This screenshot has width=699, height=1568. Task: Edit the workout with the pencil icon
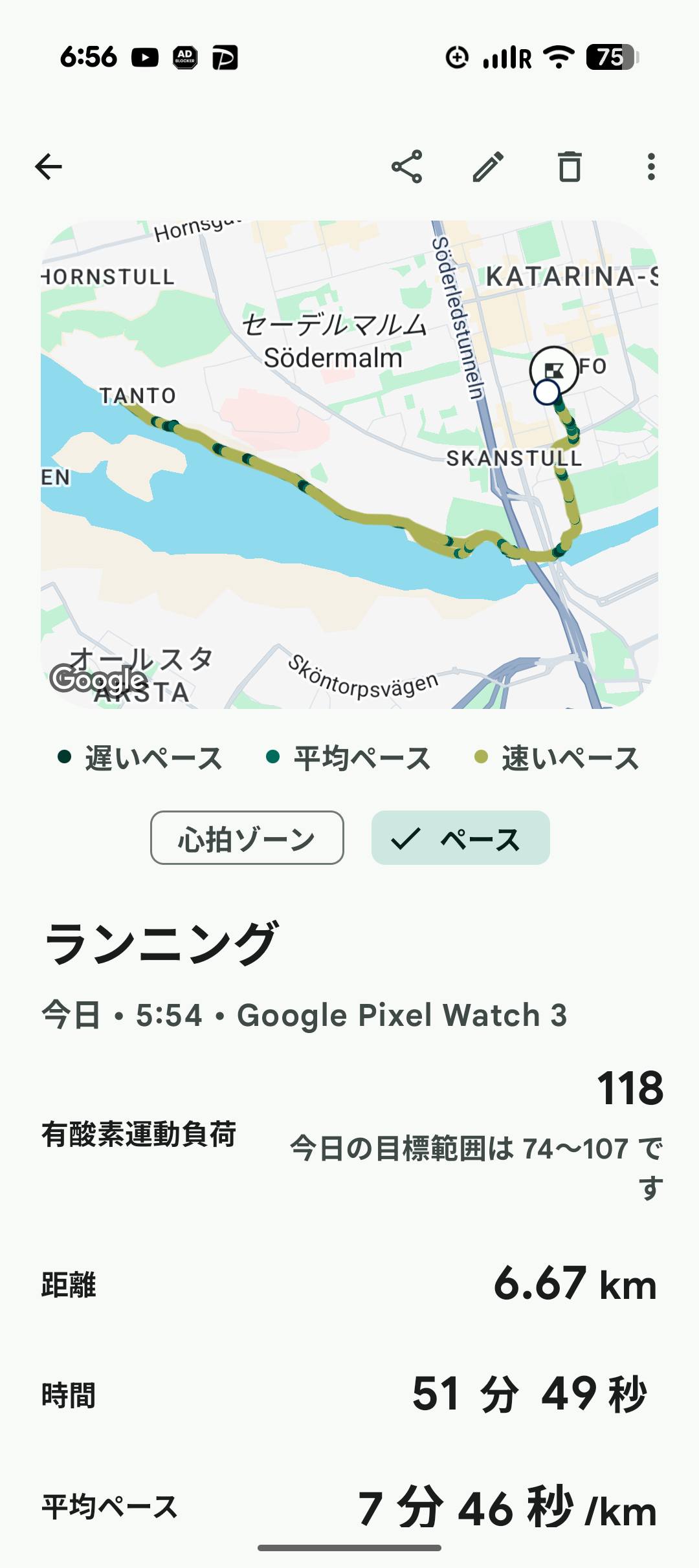pyautogui.click(x=489, y=167)
